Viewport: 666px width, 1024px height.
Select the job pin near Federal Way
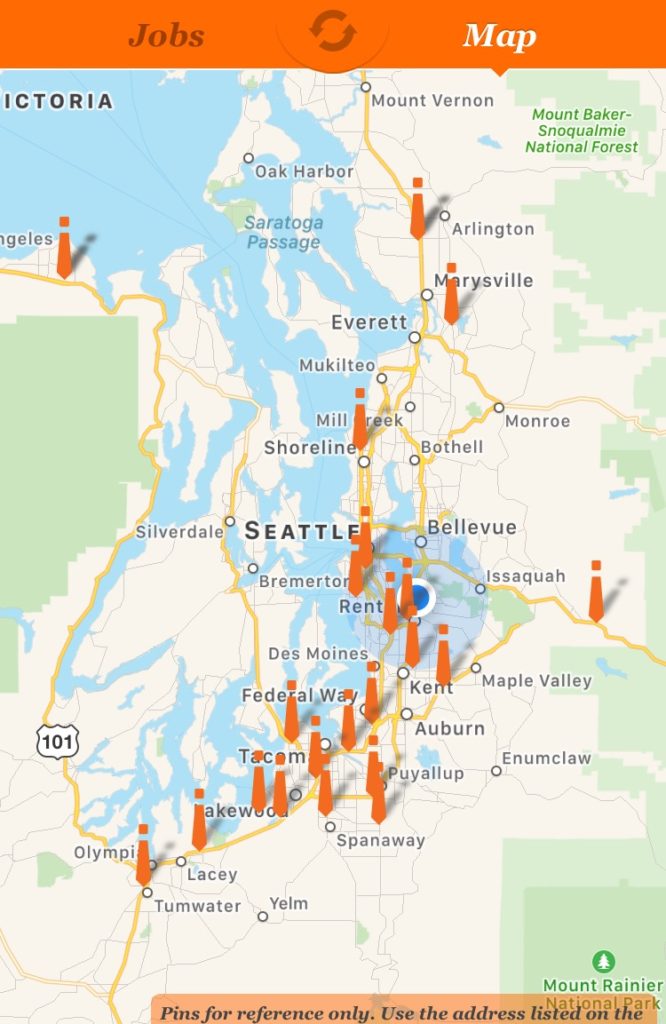(x=292, y=711)
